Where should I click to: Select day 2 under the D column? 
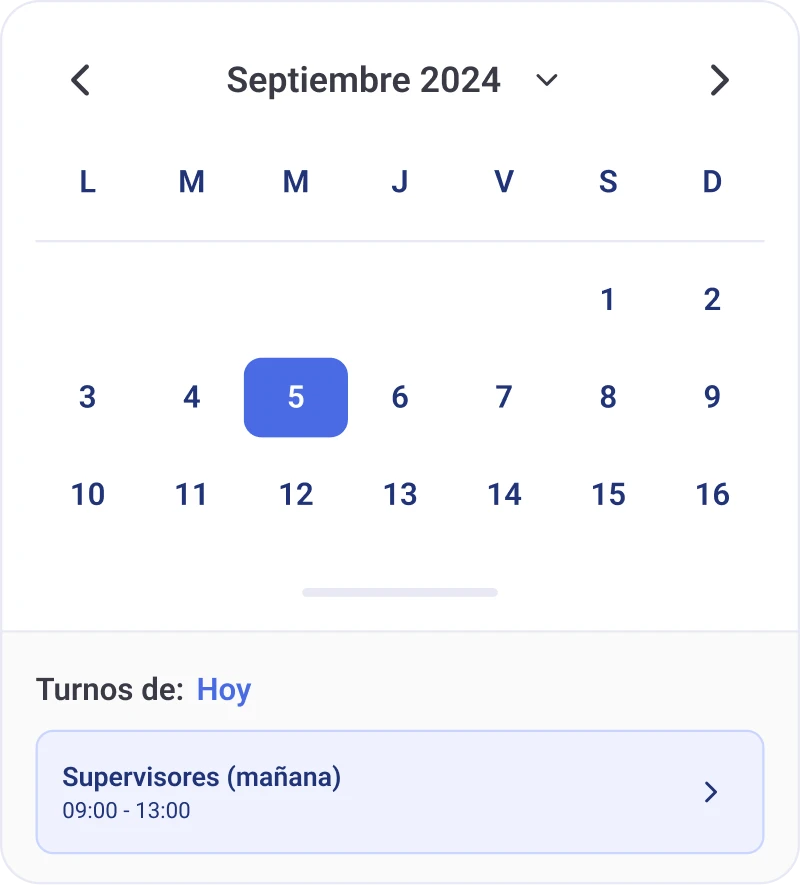[711, 298]
